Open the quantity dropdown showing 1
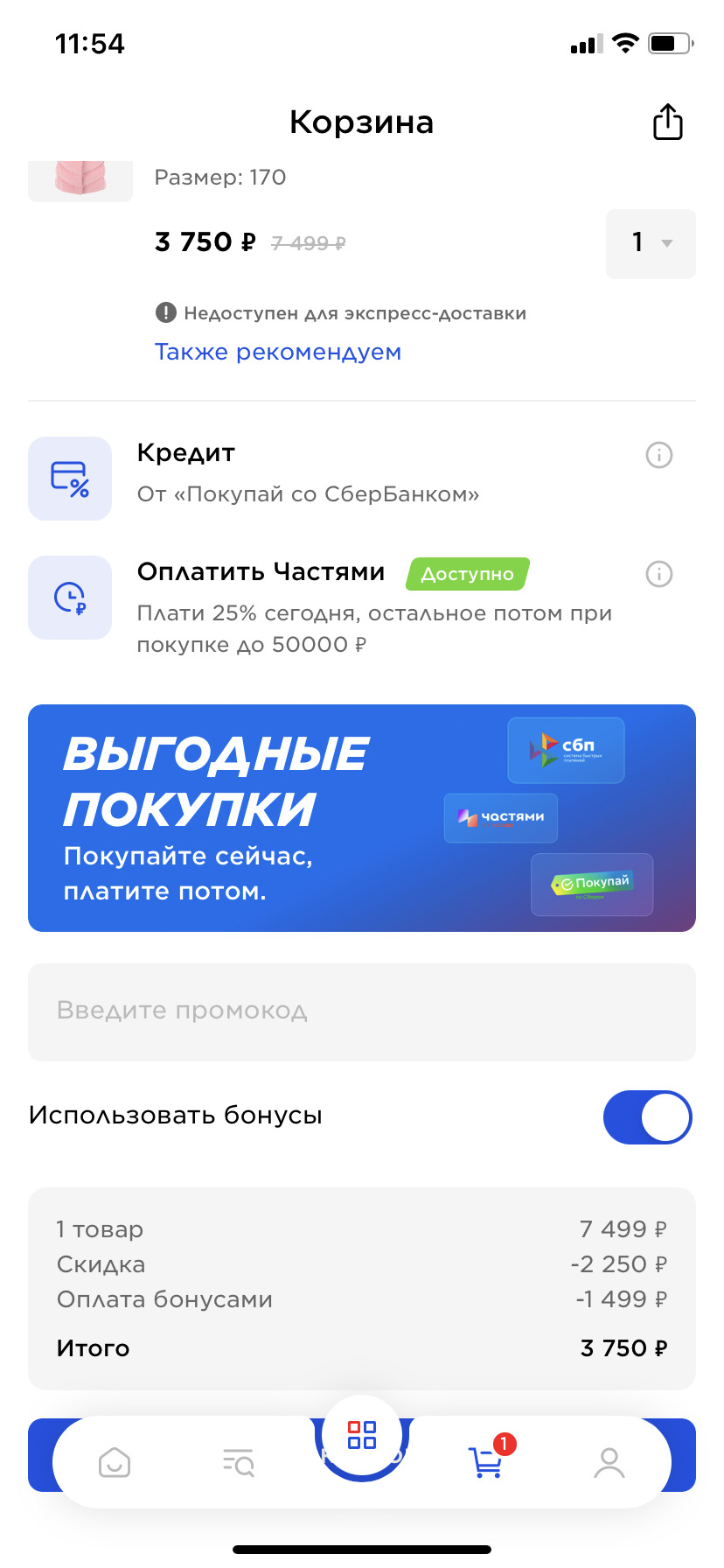The width and height of the screenshot is (724, 1568). tap(651, 243)
